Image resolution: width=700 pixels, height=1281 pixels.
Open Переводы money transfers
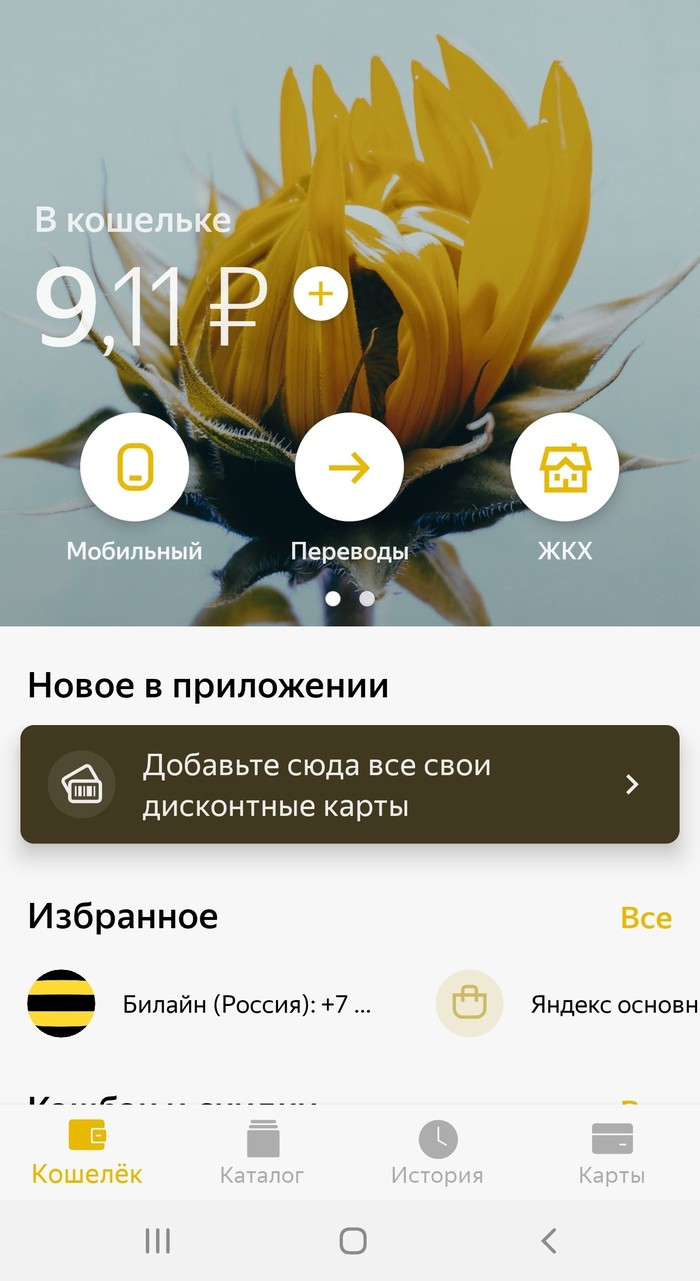pos(349,467)
